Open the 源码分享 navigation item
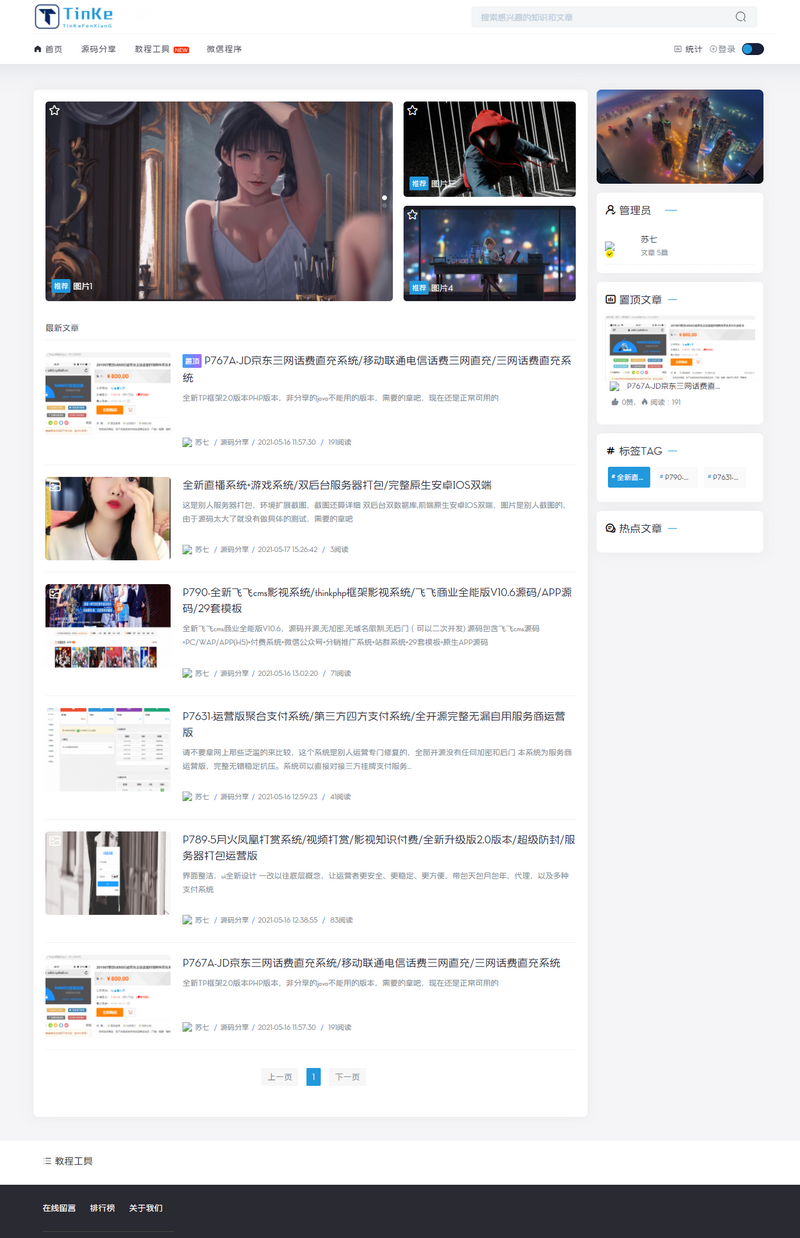 click(98, 49)
